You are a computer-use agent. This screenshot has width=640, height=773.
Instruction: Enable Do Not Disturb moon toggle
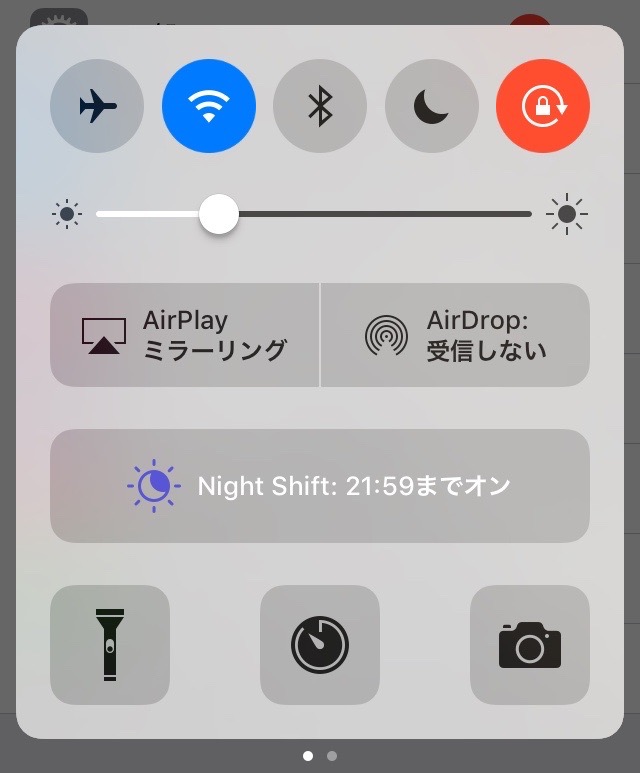(x=431, y=106)
